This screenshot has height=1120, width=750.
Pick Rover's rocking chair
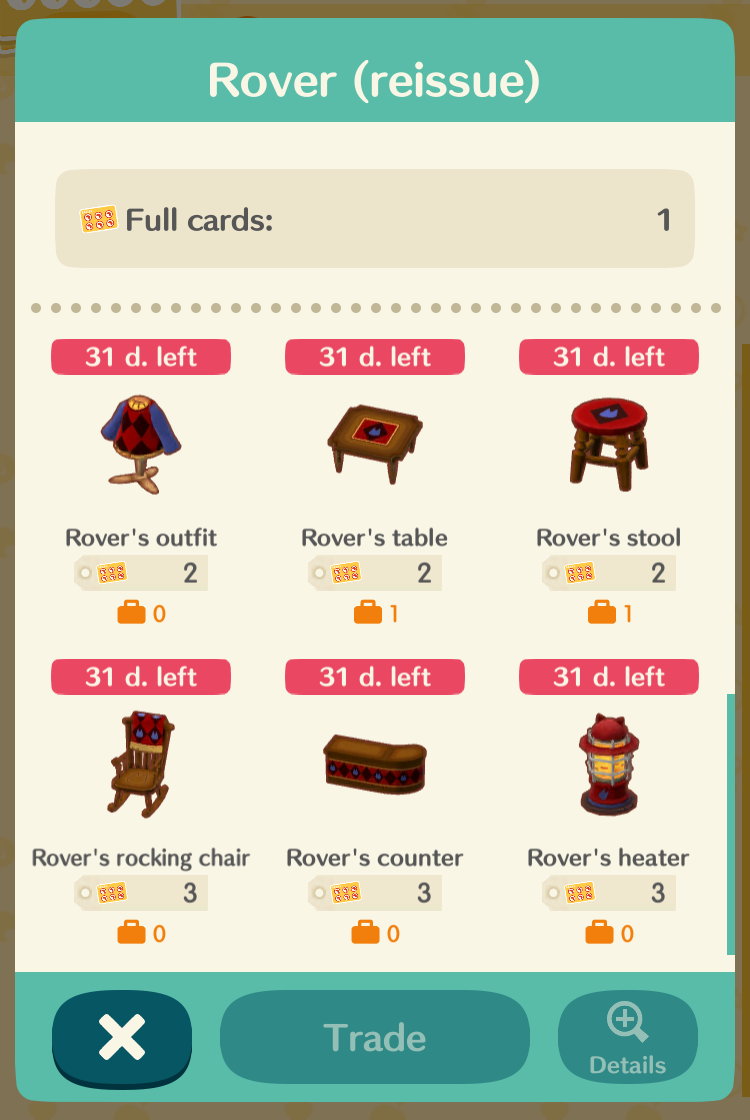coord(141,765)
